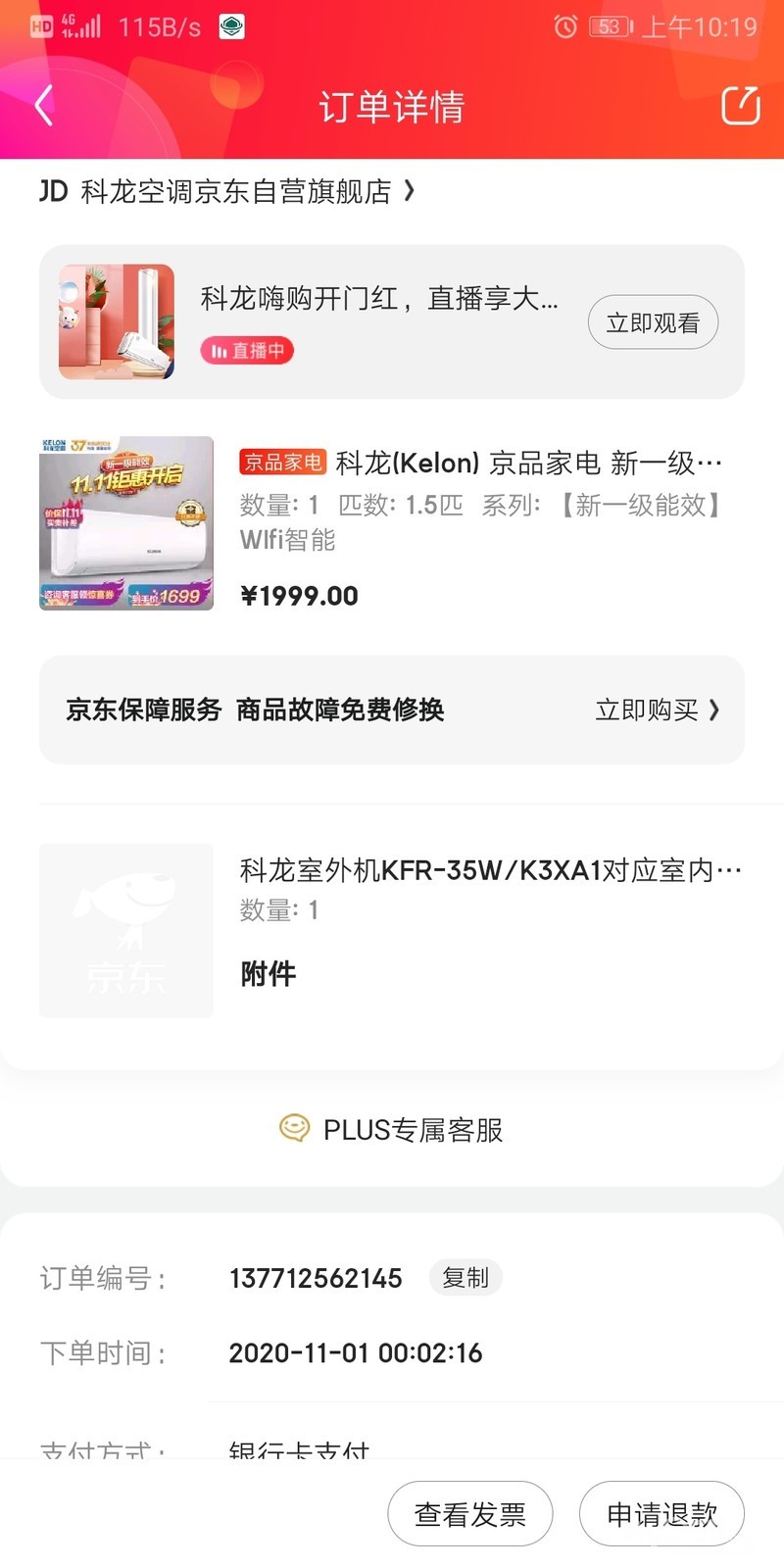Go back from order details
Viewport: 784px width, 1568px height.
pyautogui.click(x=43, y=106)
